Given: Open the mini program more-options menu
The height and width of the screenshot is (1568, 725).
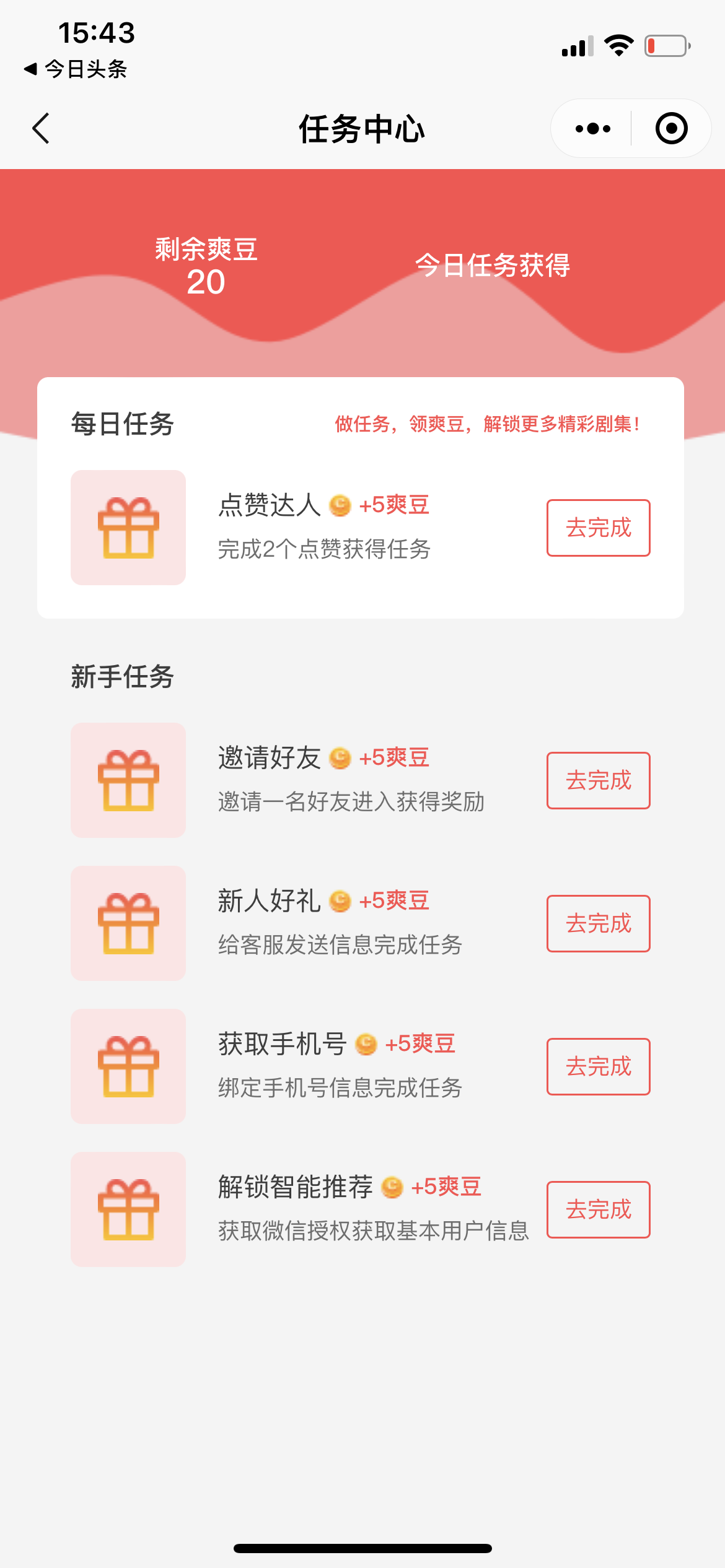Looking at the screenshot, I should 592,129.
